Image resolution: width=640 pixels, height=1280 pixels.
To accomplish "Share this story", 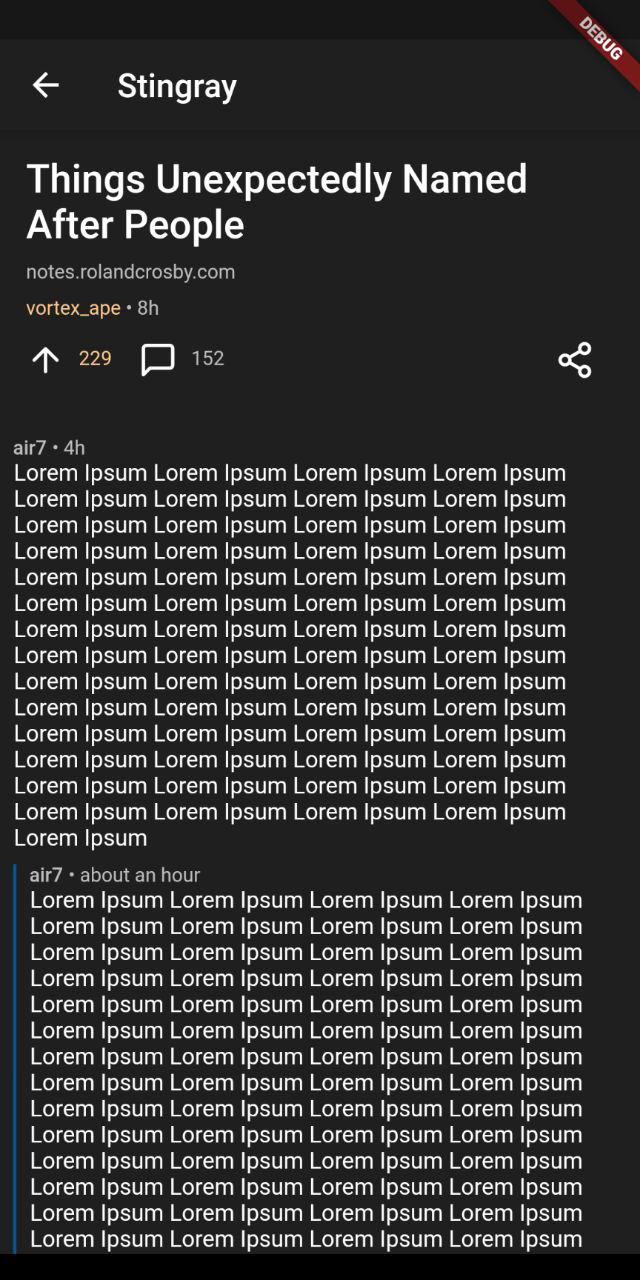I will pyautogui.click(x=575, y=360).
